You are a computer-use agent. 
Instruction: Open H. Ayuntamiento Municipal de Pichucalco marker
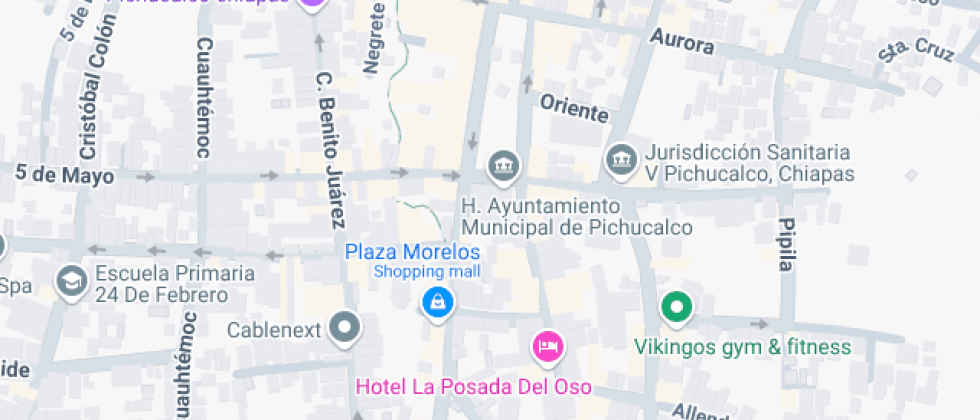tap(502, 166)
